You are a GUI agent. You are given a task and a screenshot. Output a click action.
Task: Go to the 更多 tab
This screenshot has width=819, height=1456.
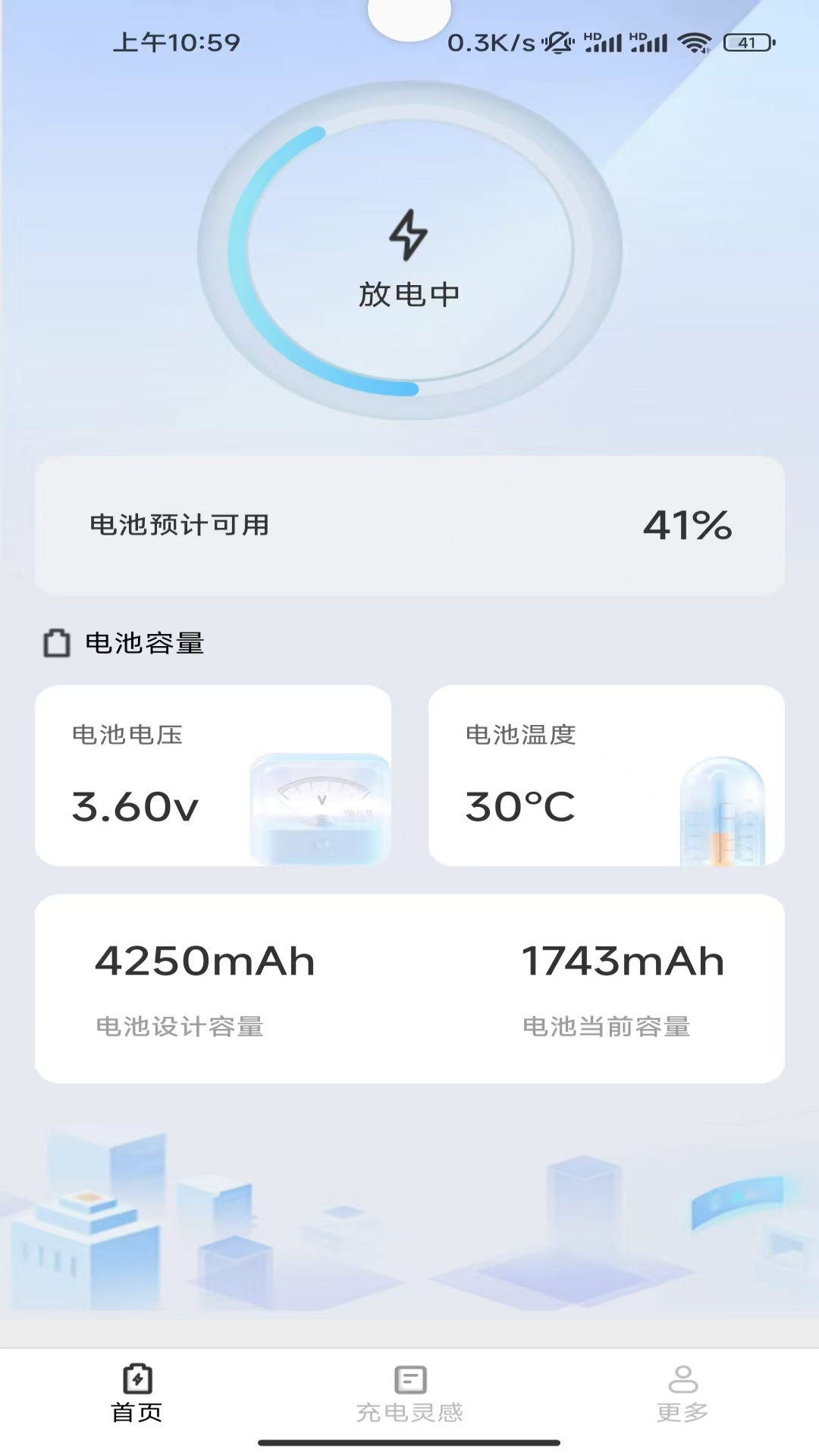pyautogui.click(x=682, y=1394)
